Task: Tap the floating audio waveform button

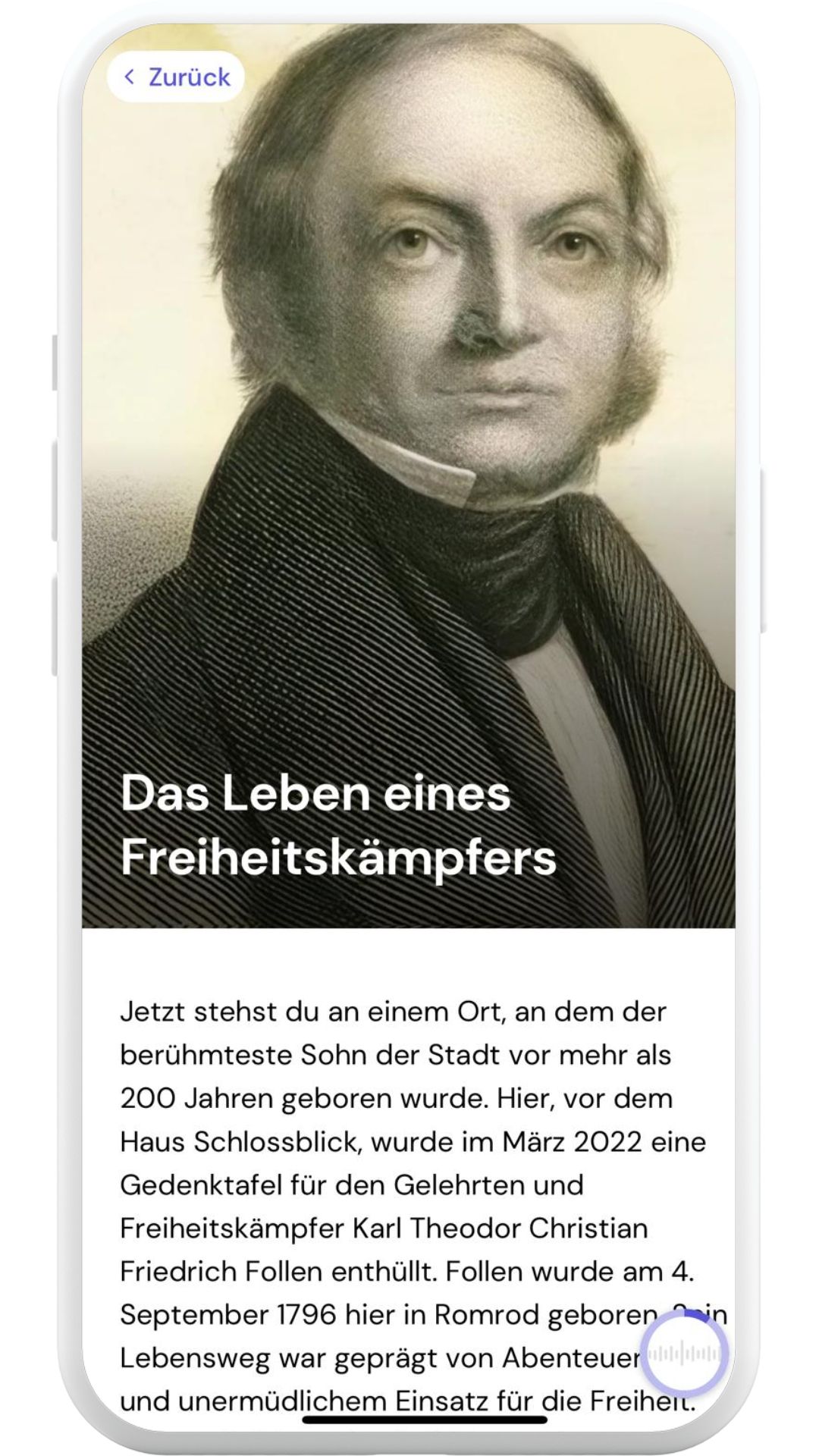Action: coord(685,1354)
